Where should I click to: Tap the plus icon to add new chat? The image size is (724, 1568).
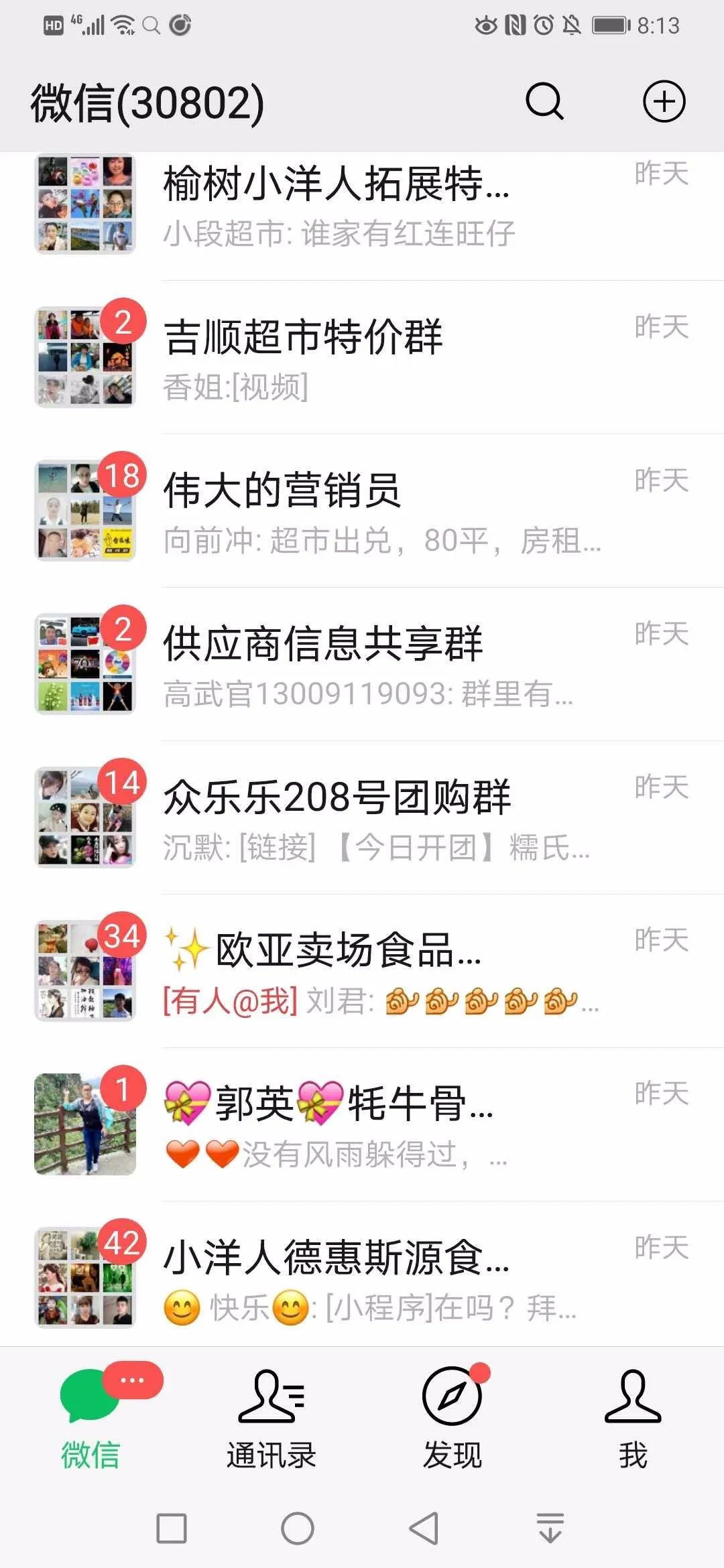pyautogui.click(x=664, y=102)
